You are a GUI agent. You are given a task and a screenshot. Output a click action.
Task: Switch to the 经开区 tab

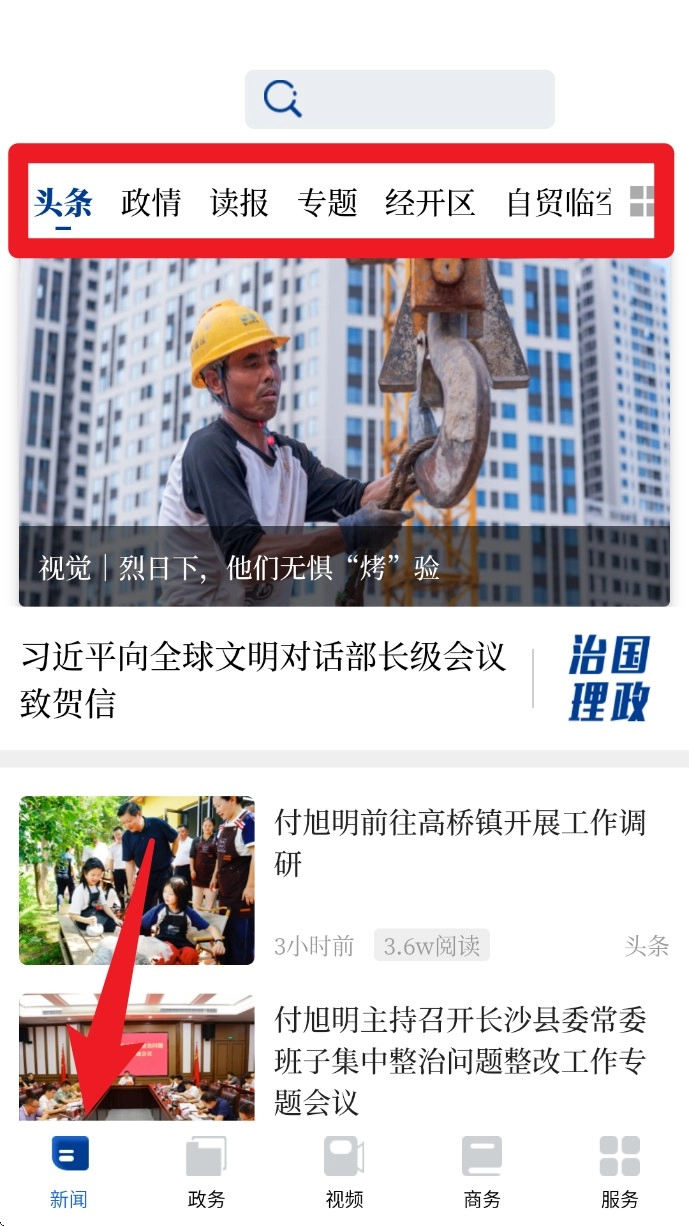430,203
